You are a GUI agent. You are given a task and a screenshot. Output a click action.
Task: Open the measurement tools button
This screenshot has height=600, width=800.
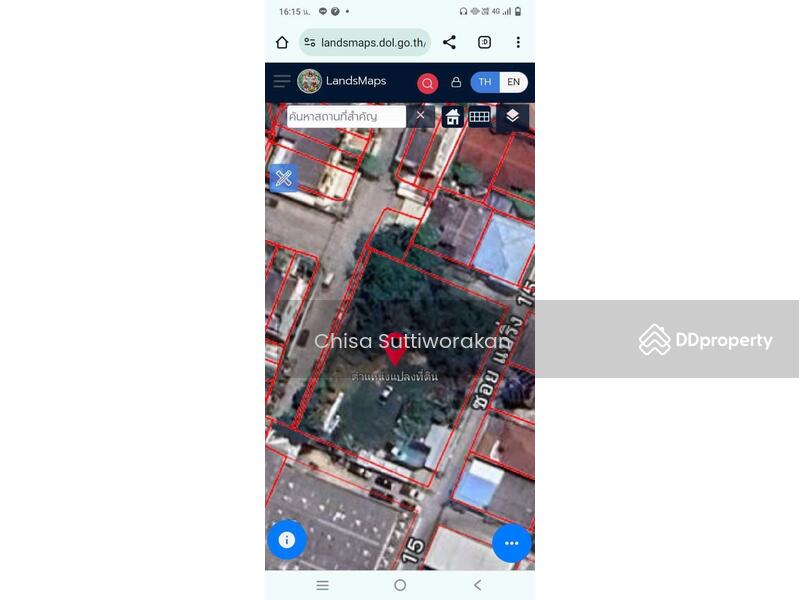pyautogui.click(x=284, y=178)
